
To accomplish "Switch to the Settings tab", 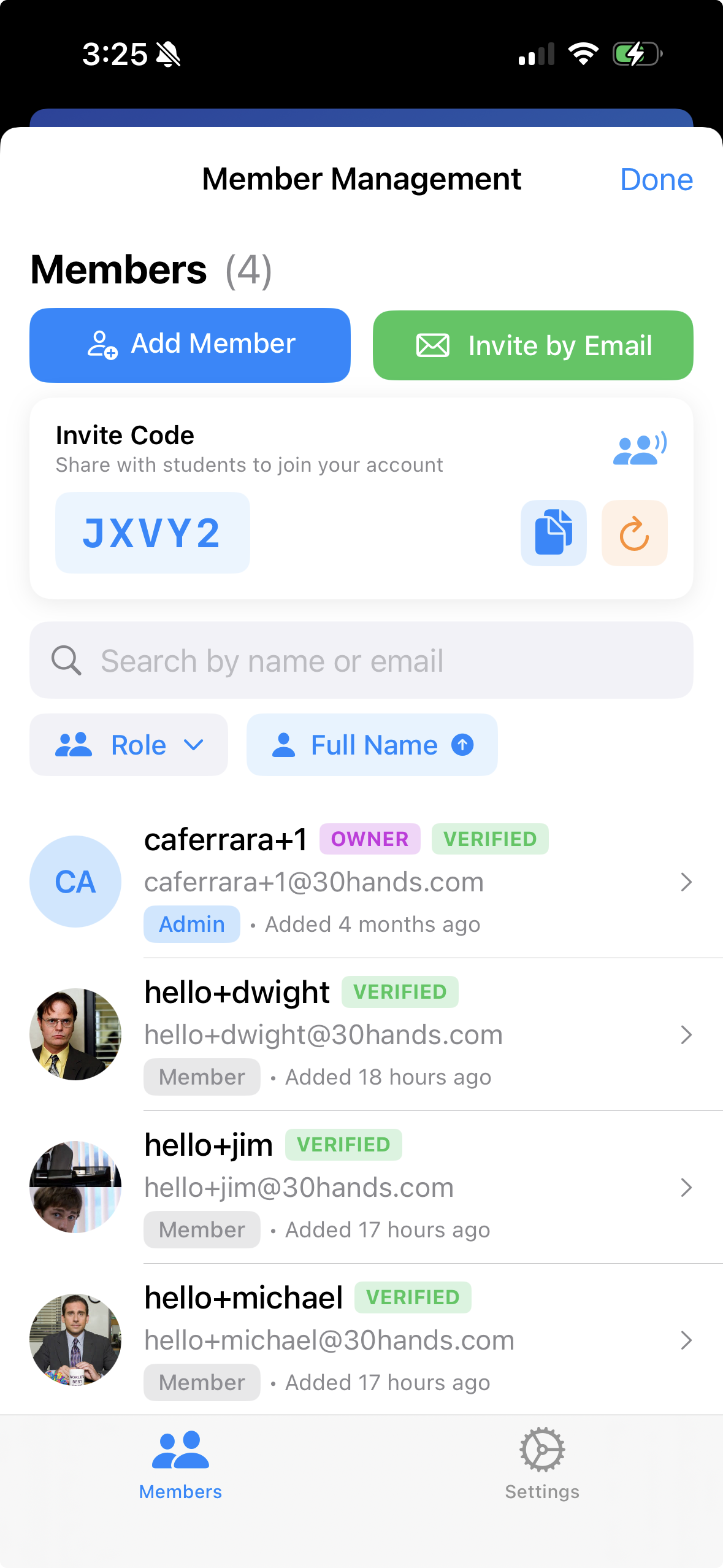I will pos(541,1465).
